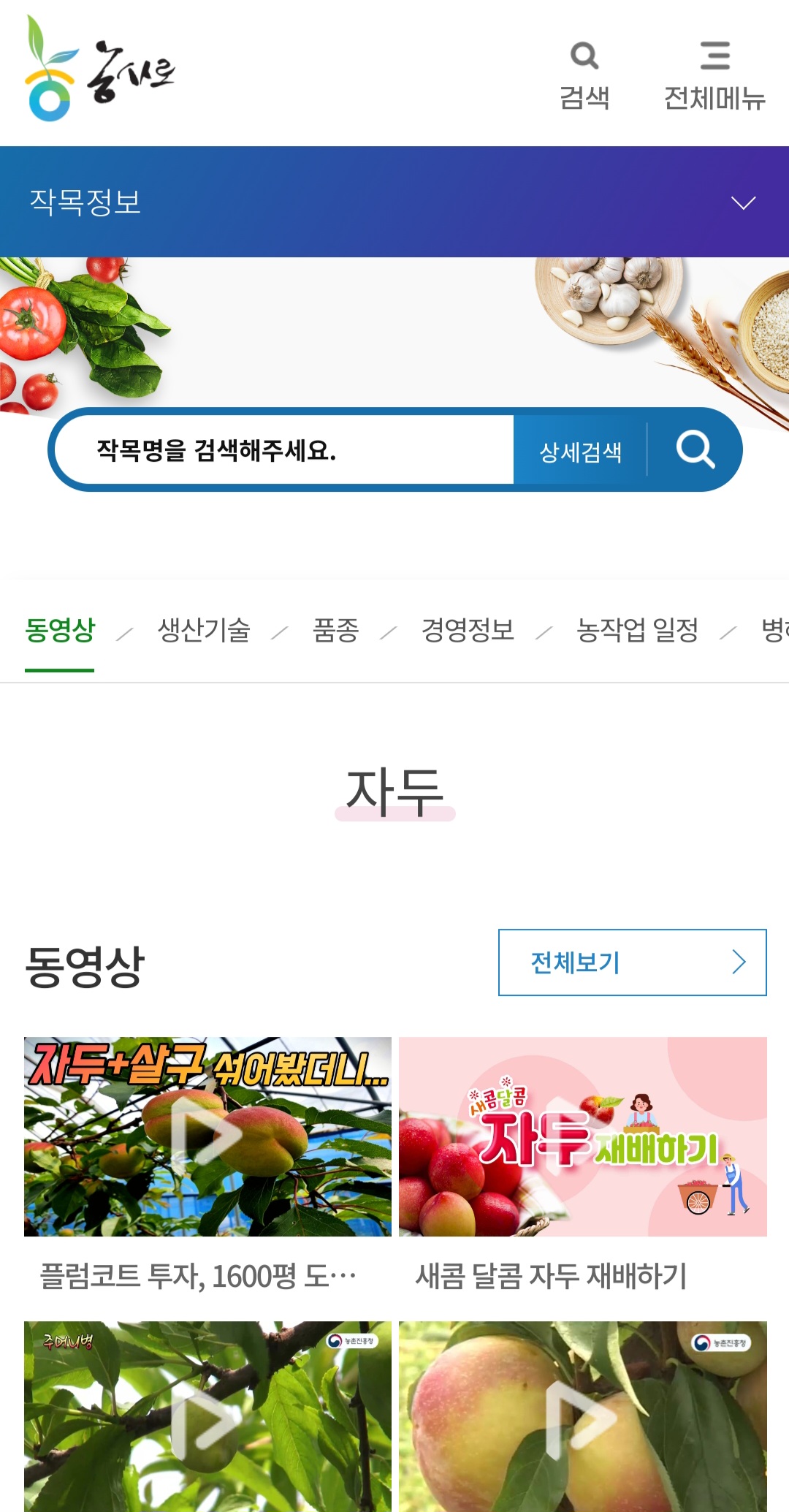Open the 주머니병 video thumbnail
Screen dimensions: 789x1512
(x=207, y=1416)
